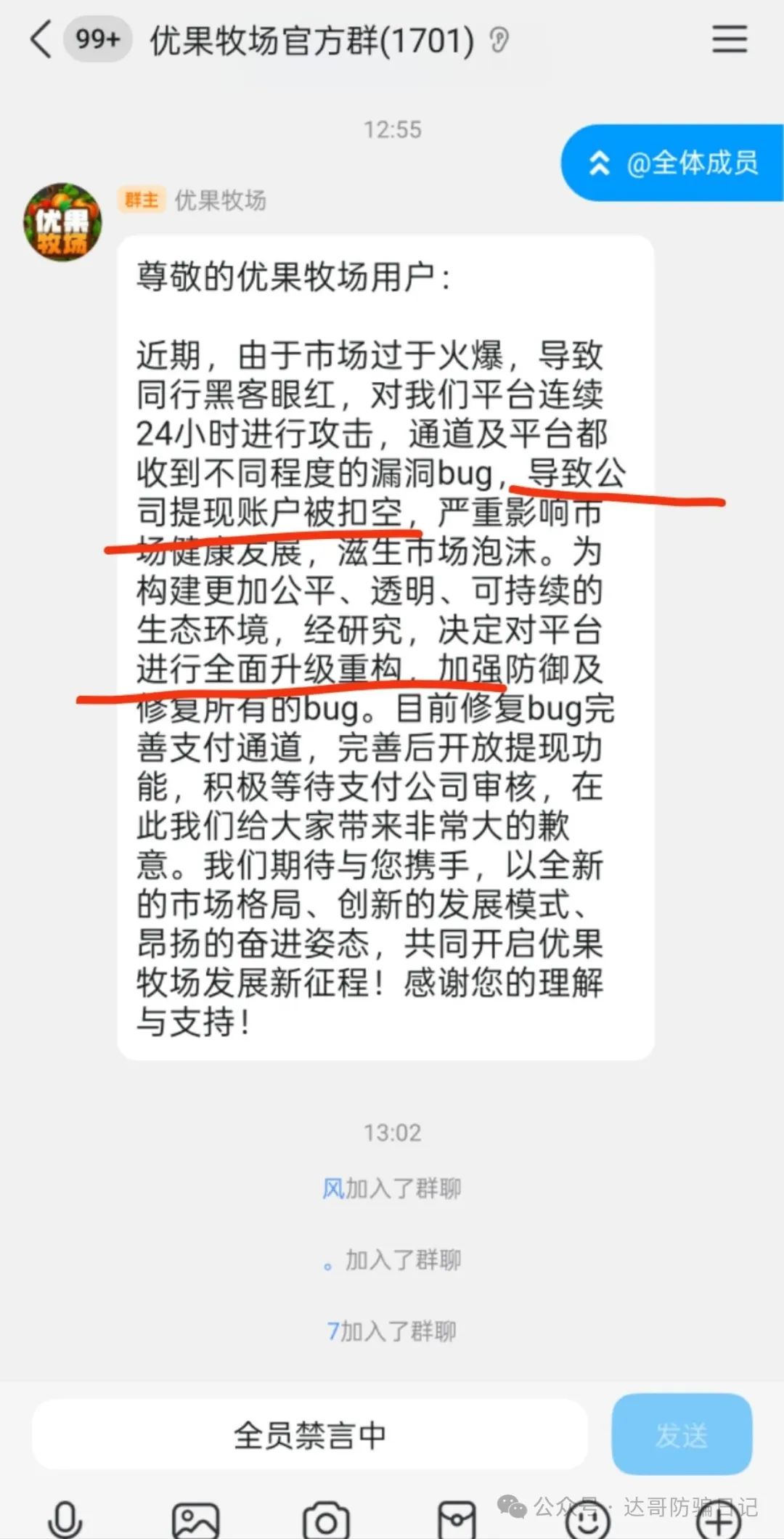This screenshot has height=1539, width=784.
Task: Open profile of new member 风
Action: [x=332, y=1189]
